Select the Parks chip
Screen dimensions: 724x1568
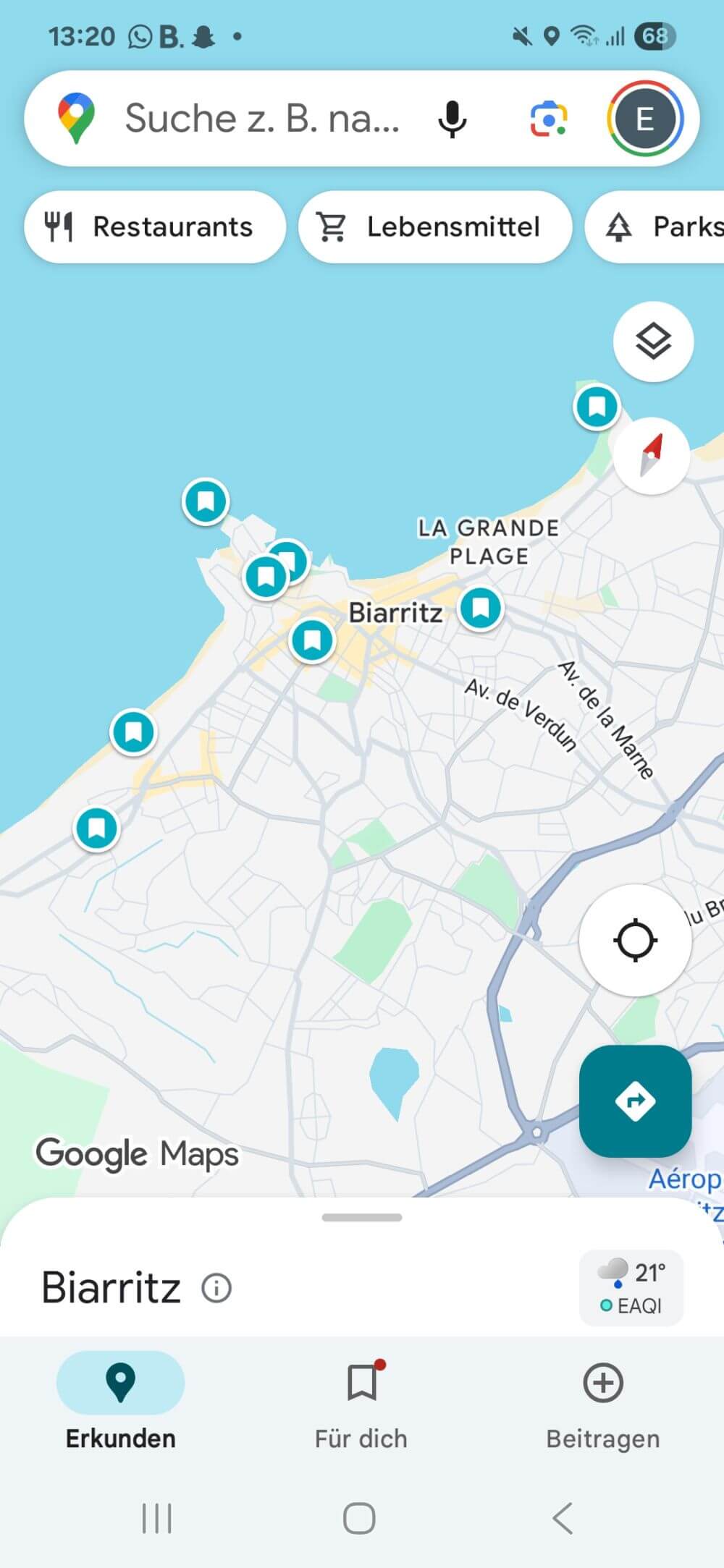tap(655, 226)
